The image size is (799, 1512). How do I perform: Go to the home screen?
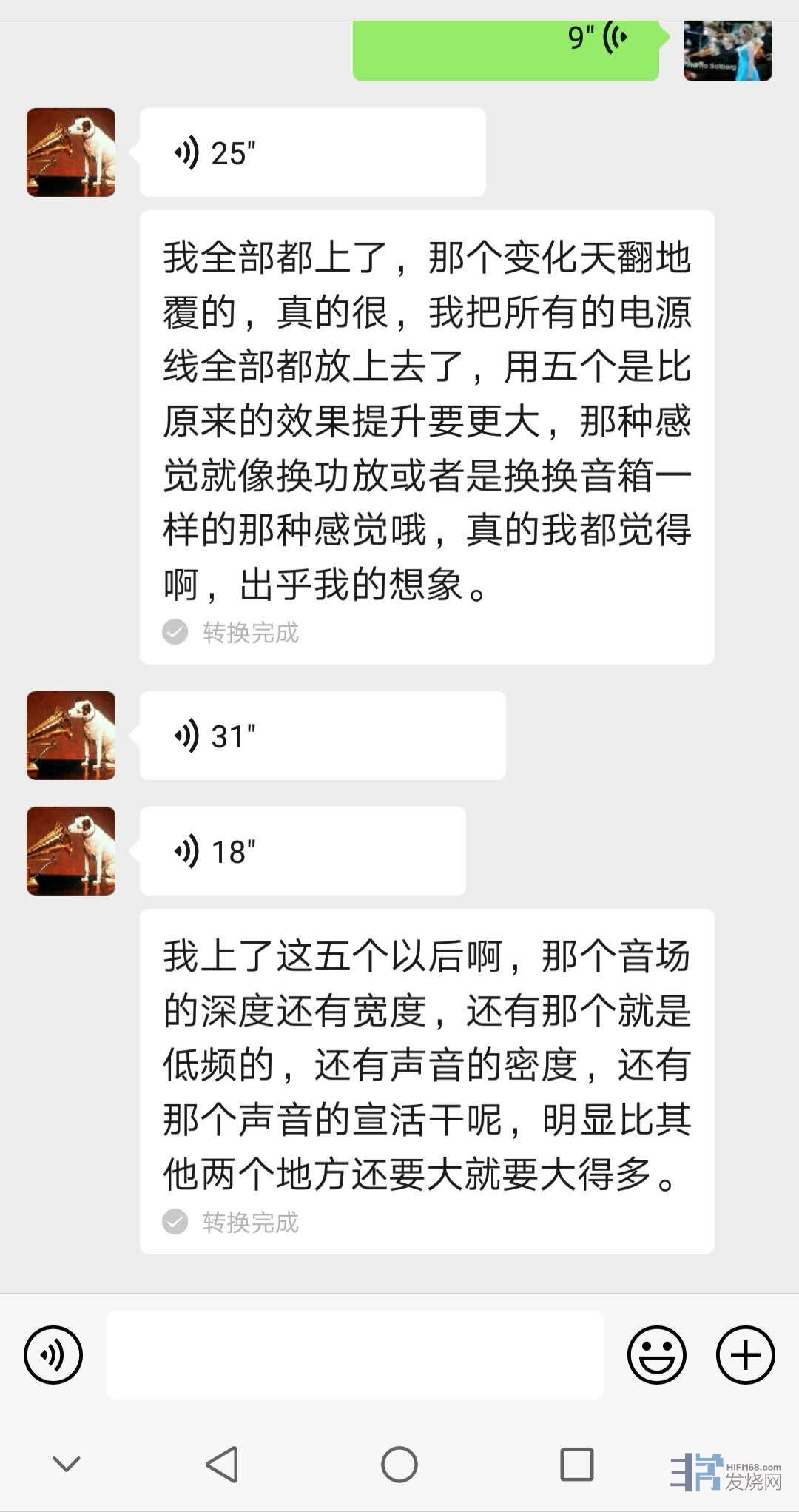click(x=399, y=1464)
